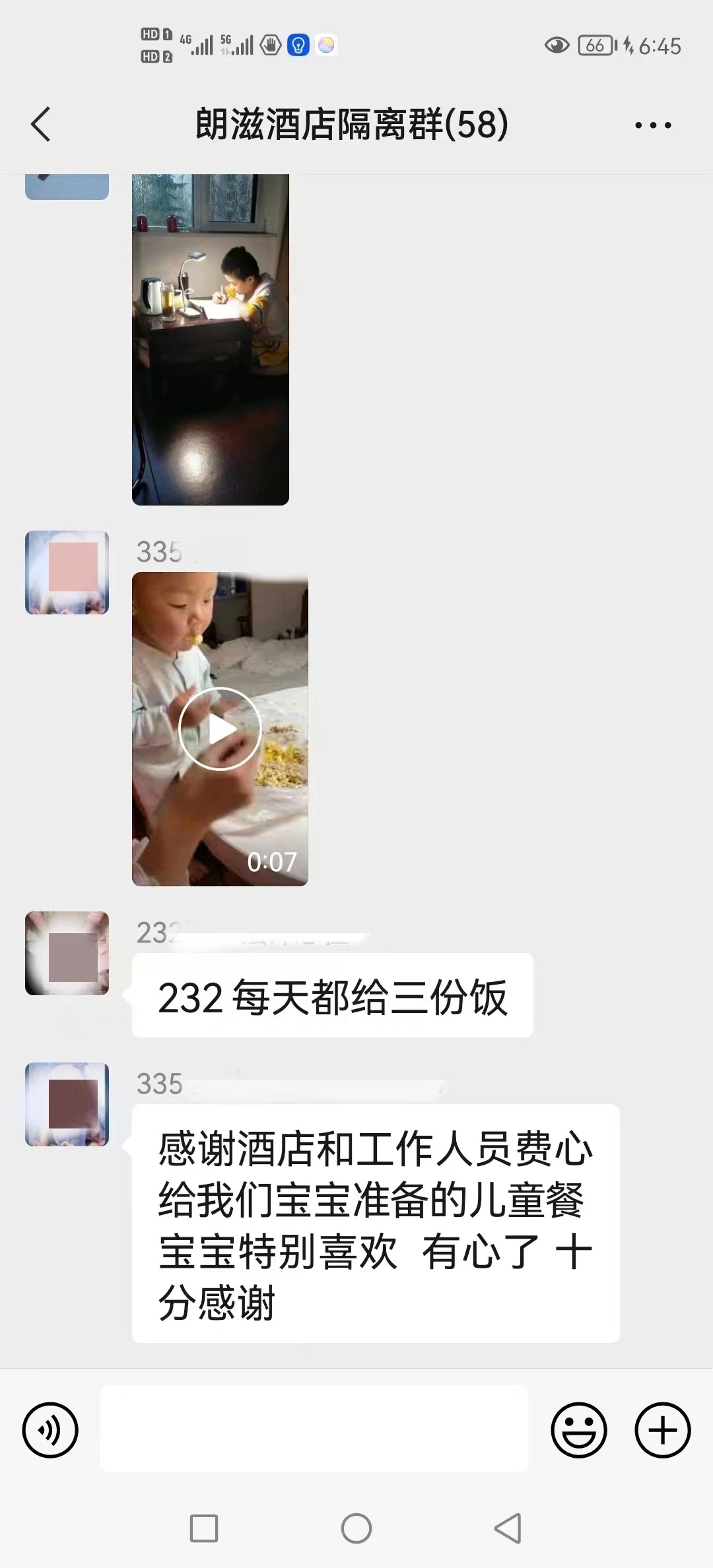Open avatar of sender thanking the hotel
The height and width of the screenshot is (1568, 713).
67,1105
